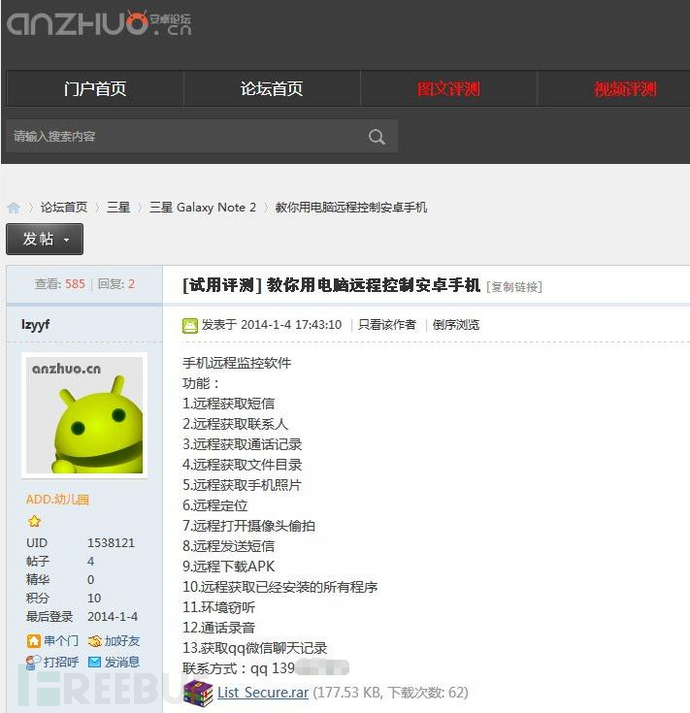Screen dimensions: 690x713
Task: Add lzyyf via 加好友
Action: point(120,640)
